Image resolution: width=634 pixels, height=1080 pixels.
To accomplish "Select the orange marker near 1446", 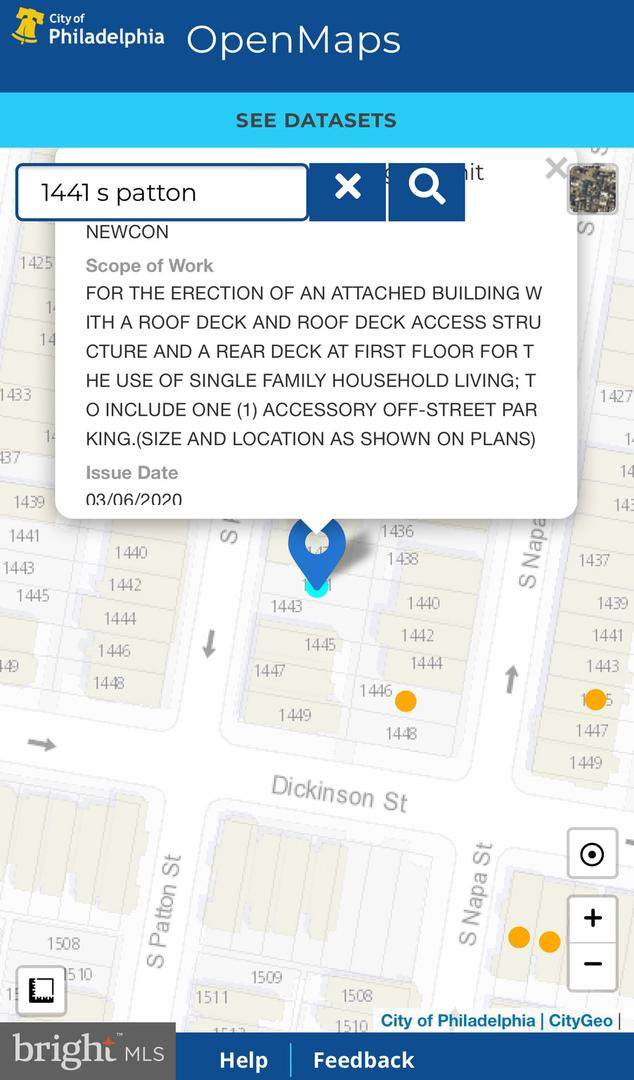I will pyautogui.click(x=405, y=701).
